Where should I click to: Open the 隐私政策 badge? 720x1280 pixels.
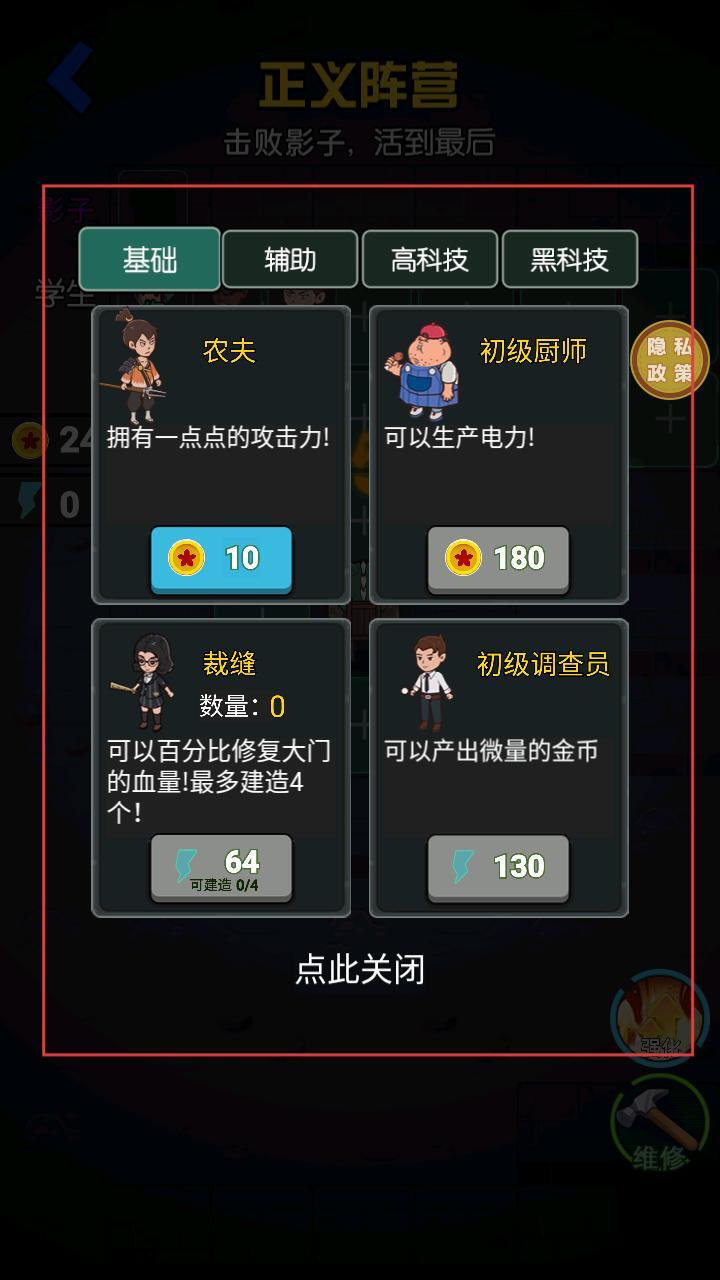(669, 360)
